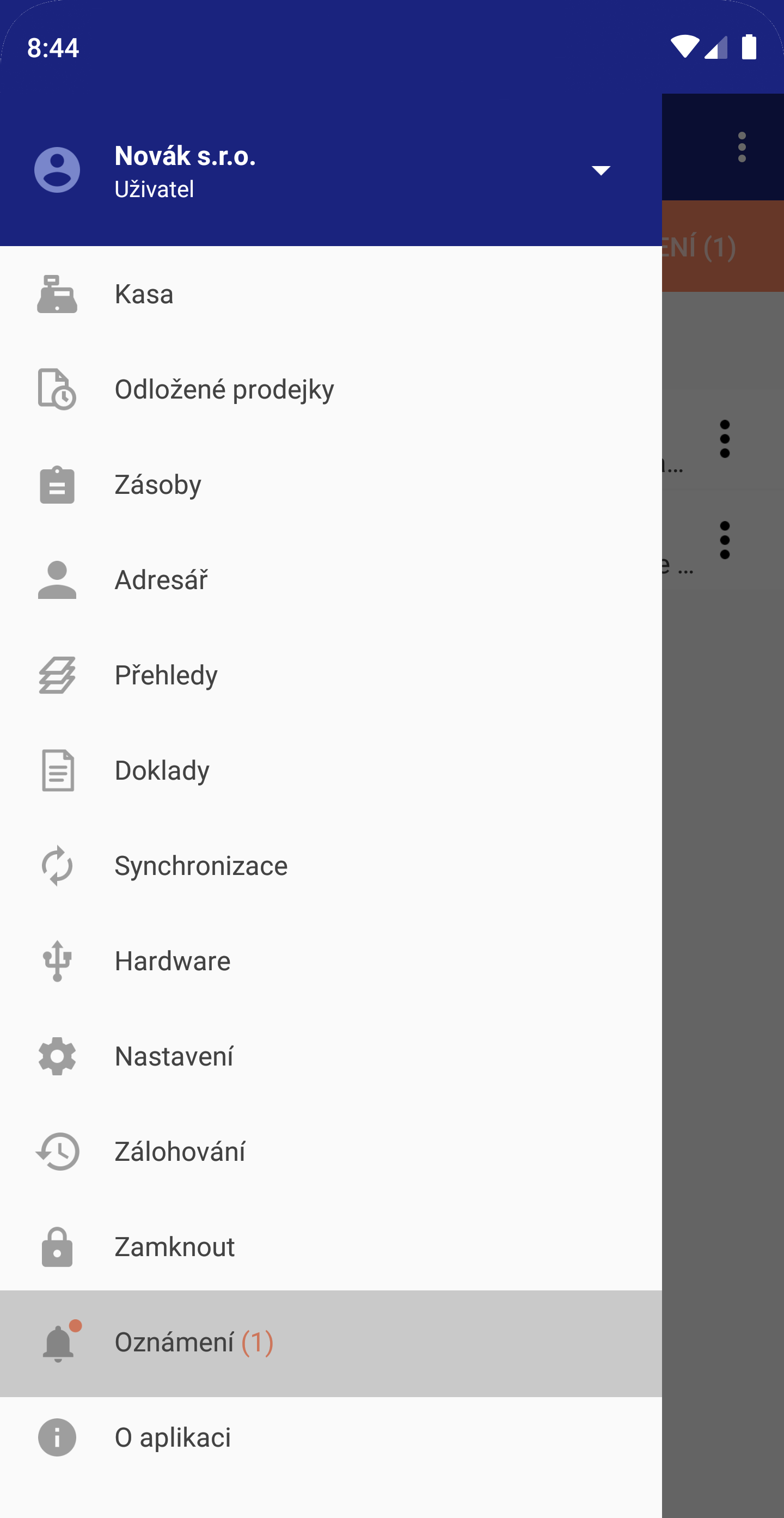Open Hardware settings

pos(331,961)
